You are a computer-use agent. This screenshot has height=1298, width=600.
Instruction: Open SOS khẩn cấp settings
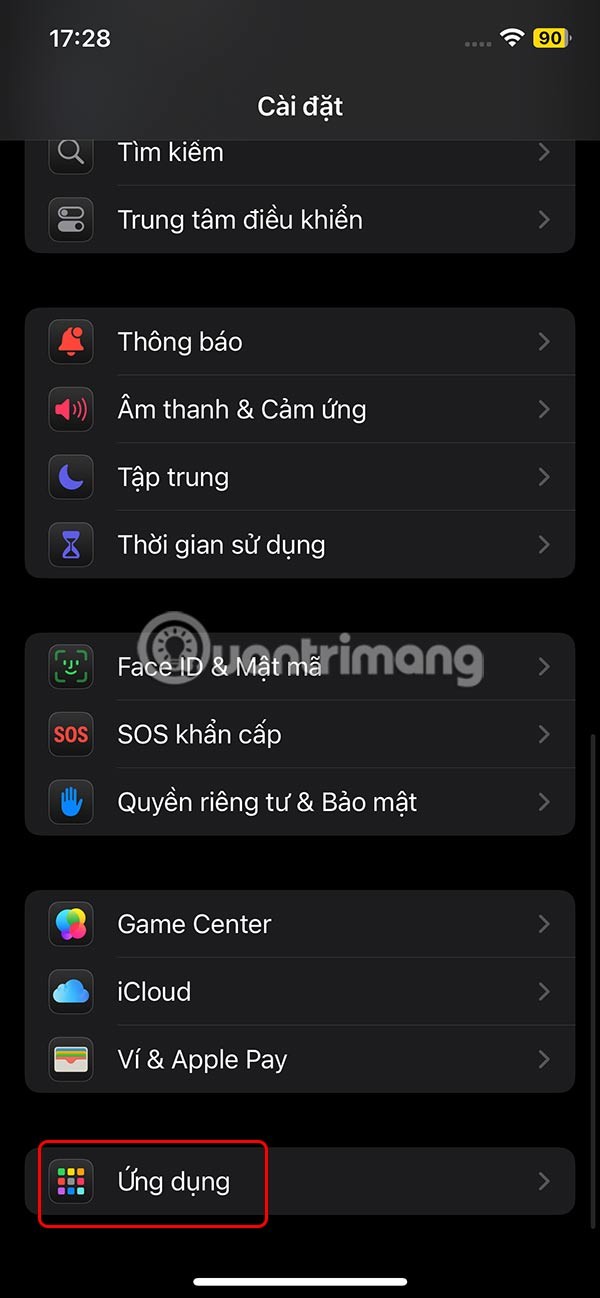click(300, 735)
